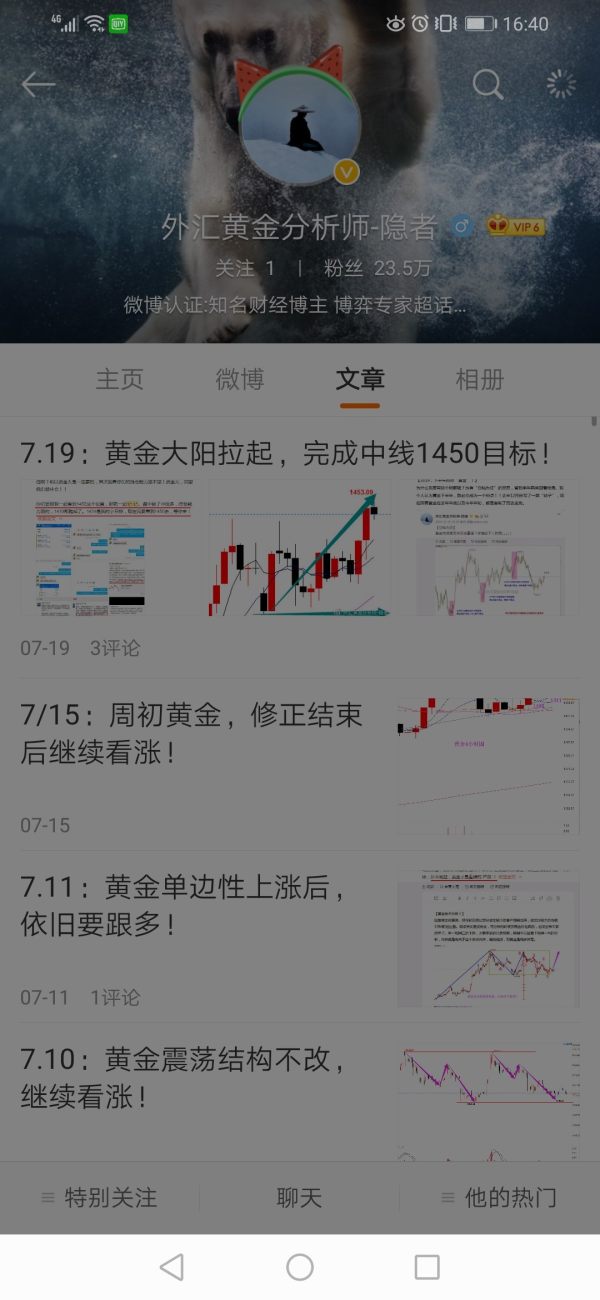Switch to the 微博 tab
This screenshot has height=1300, width=600.
(x=240, y=380)
